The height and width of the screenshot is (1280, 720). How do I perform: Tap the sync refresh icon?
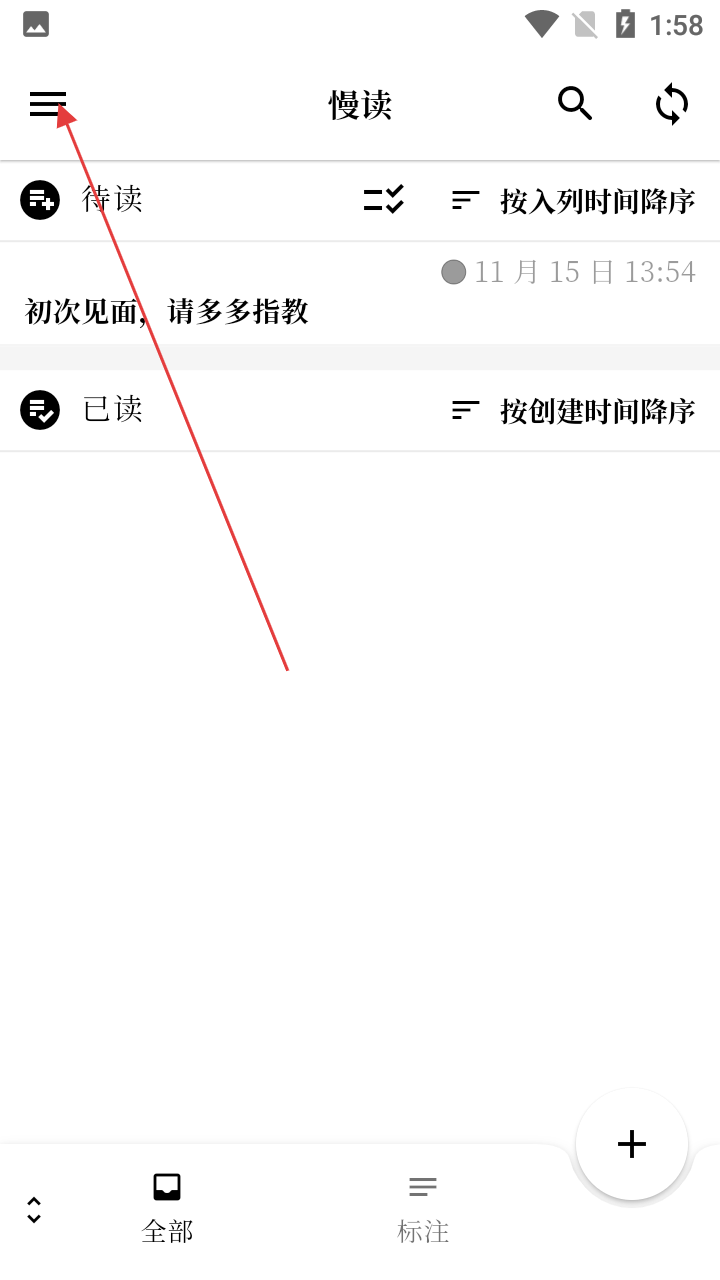pyautogui.click(x=672, y=104)
